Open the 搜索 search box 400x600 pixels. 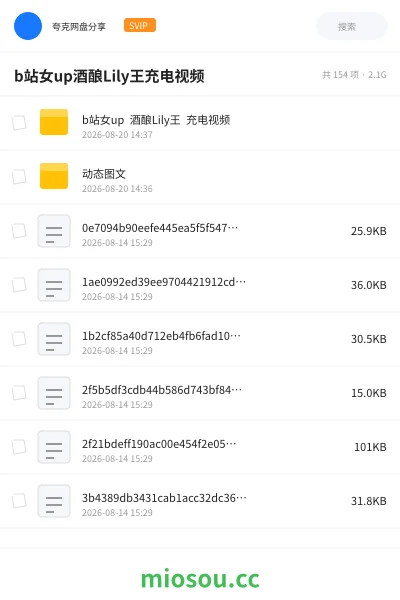[352, 26]
